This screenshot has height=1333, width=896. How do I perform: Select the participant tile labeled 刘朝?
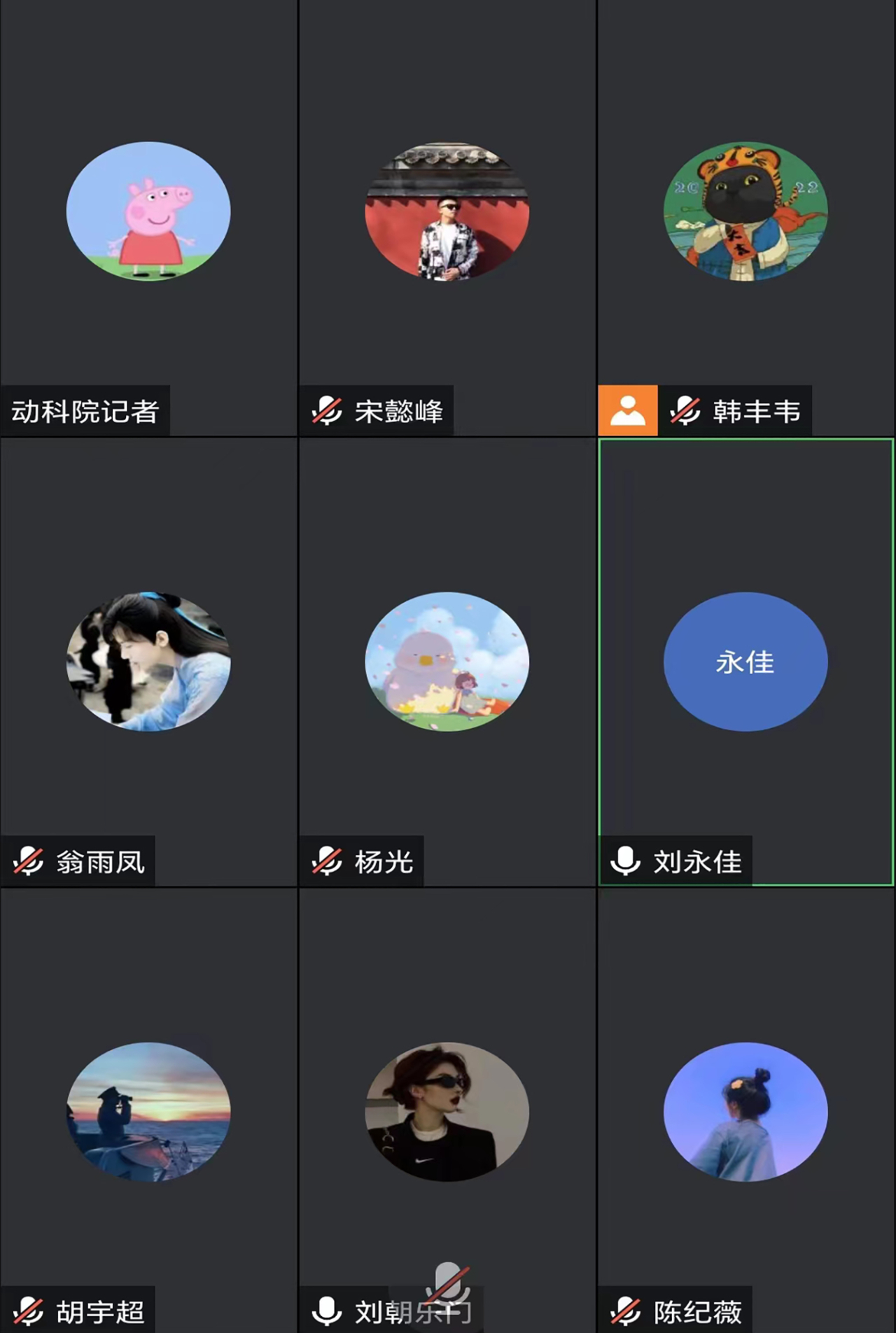pos(447,1112)
